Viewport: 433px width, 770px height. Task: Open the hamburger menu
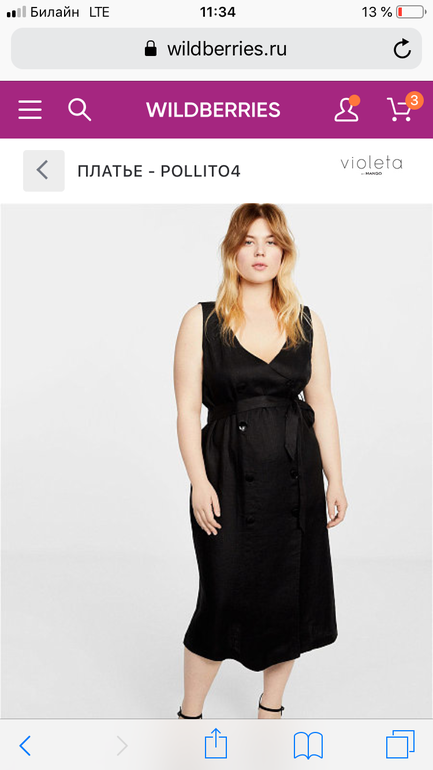[x=30, y=109]
